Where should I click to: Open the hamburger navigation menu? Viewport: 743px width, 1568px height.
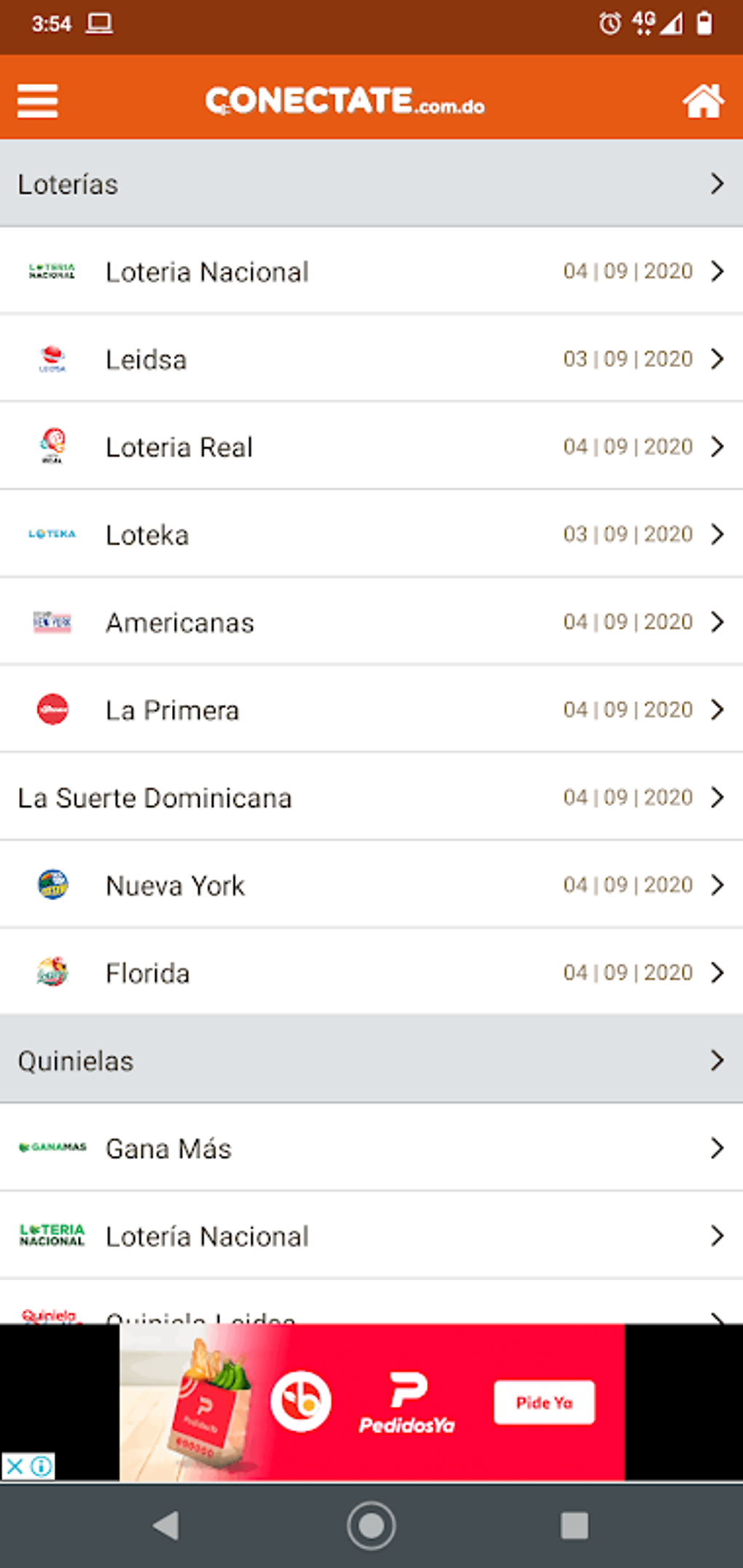pyautogui.click(x=38, y=101)
